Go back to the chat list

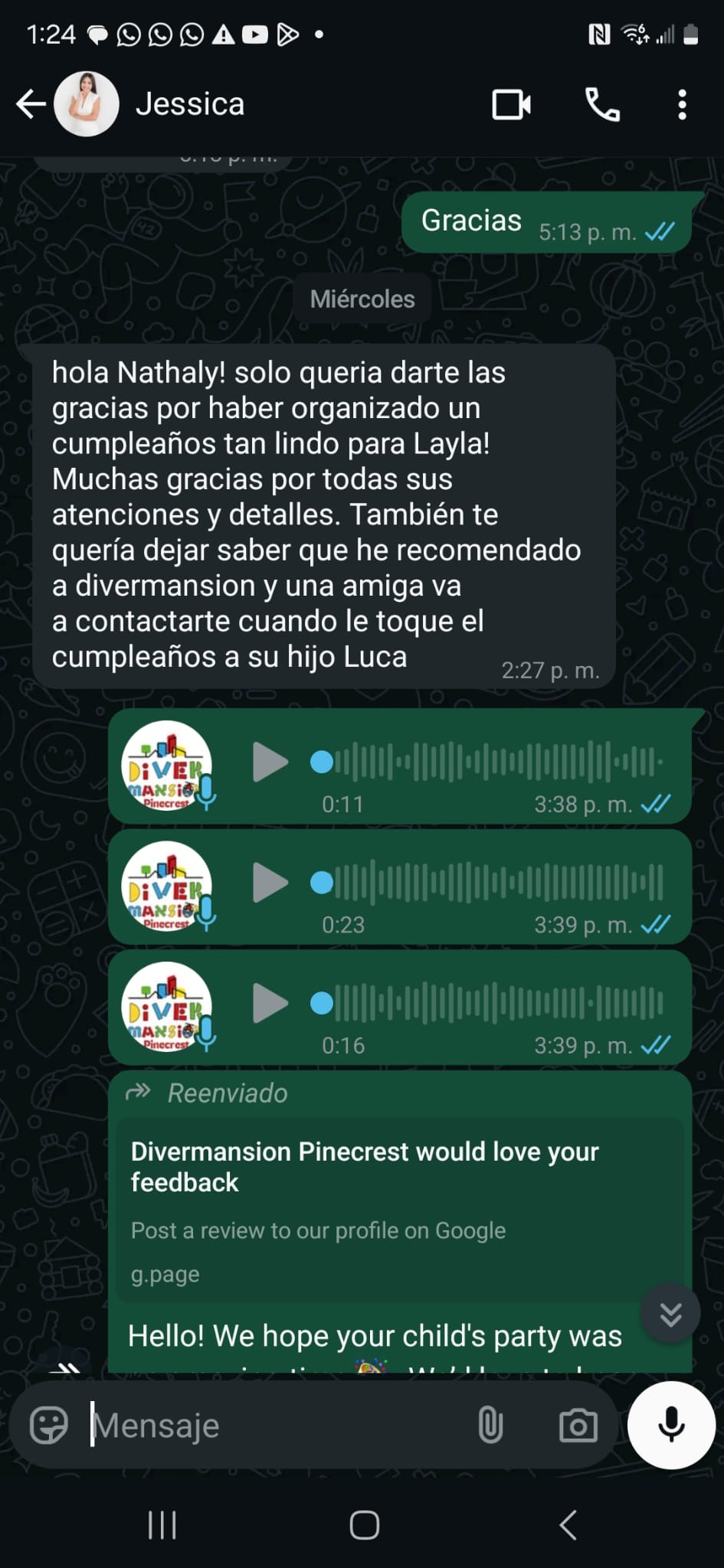[31, 104]
